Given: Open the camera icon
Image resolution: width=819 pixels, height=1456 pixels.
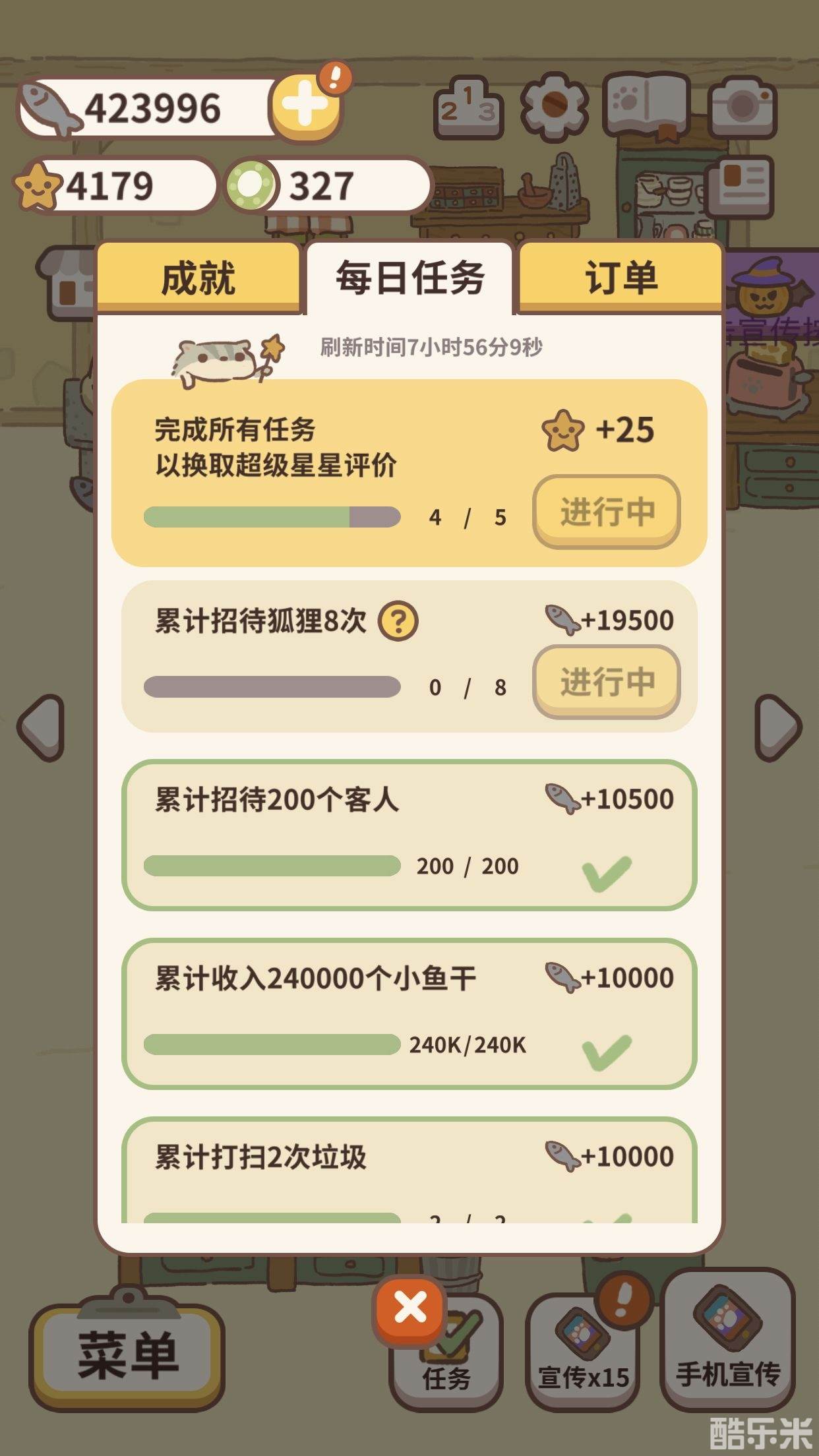Looking at the screenshot, I should [x=743, y=106].
